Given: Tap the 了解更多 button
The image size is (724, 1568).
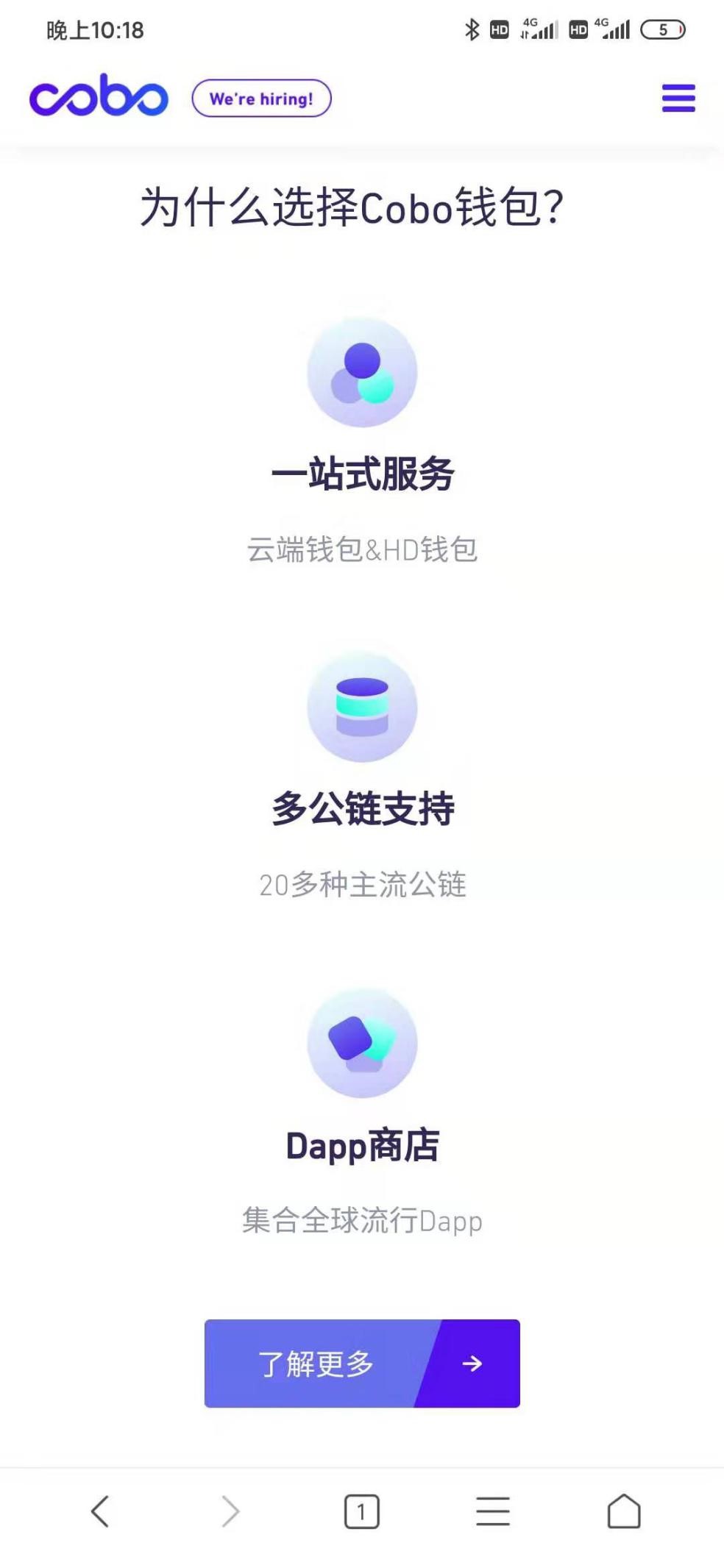Looking at the screenshot, I should 362,1364.
